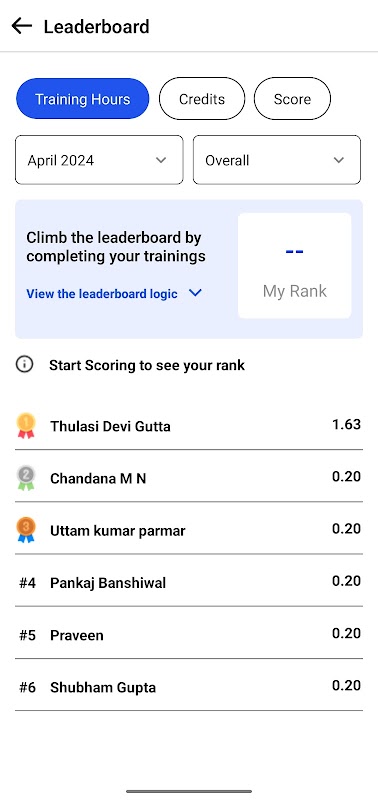Expand View the leaderboard logic
378x800 pixels.
click(114, 294)
